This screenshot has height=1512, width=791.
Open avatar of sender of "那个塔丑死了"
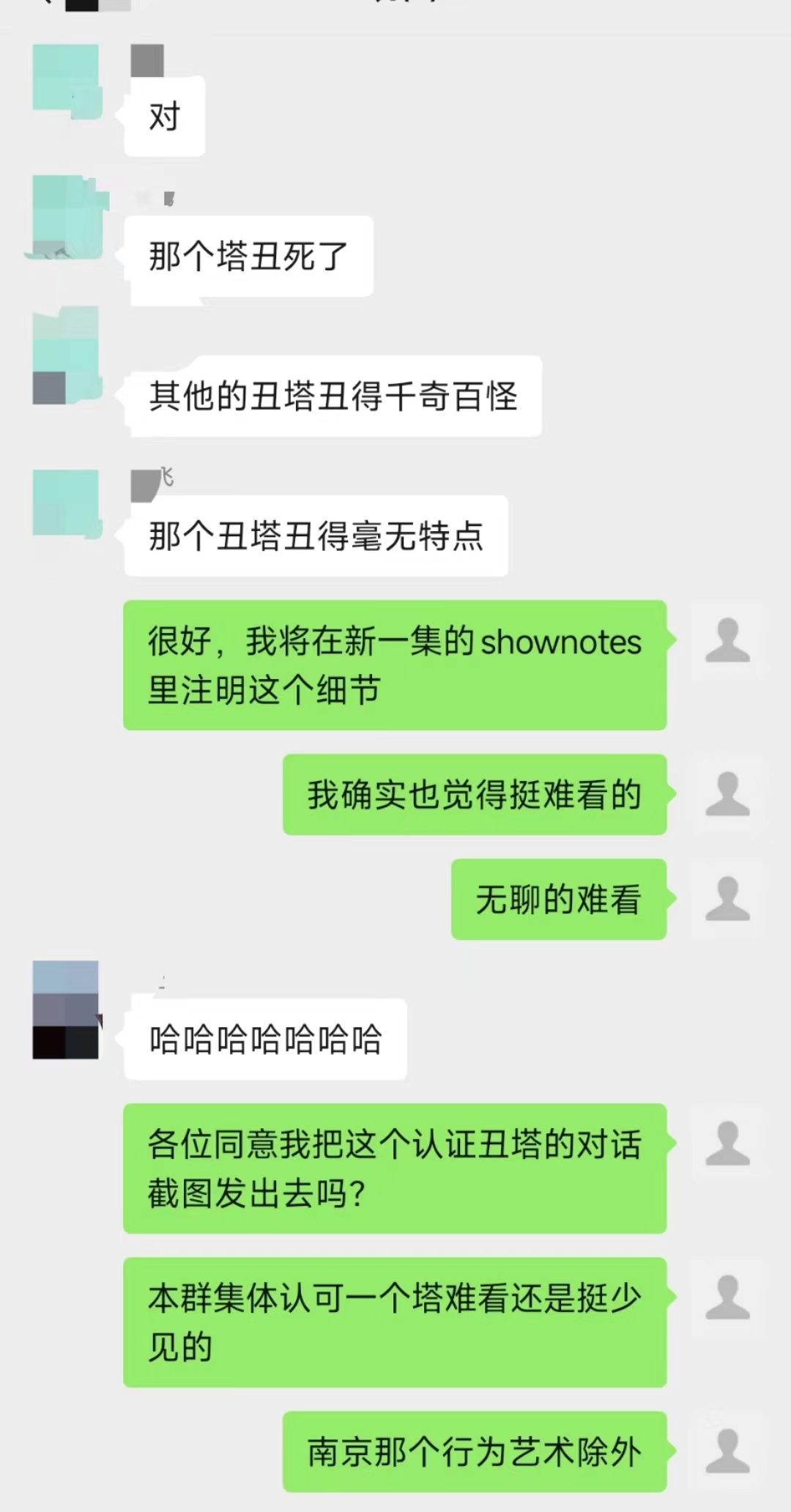[66, 218]
